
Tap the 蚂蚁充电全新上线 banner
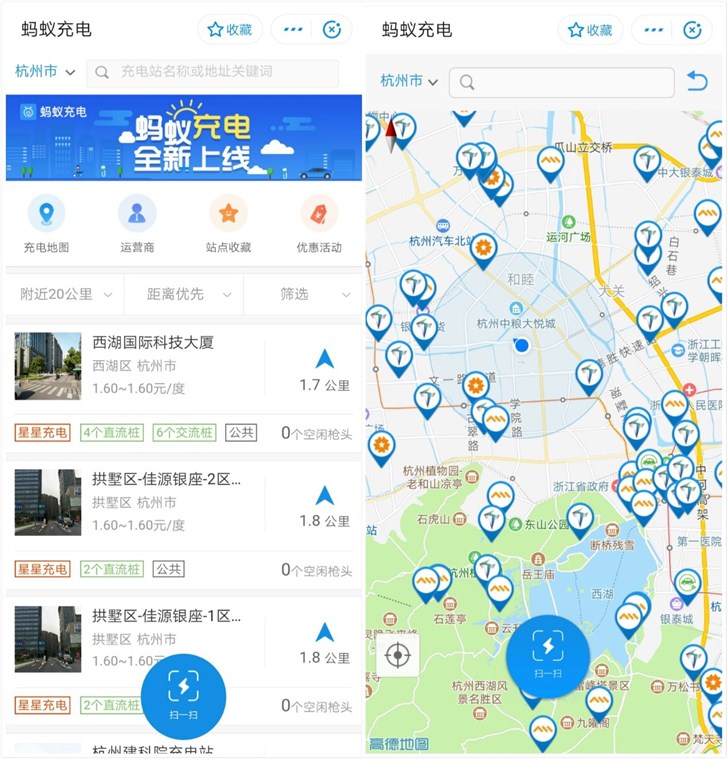coord(184,137)
